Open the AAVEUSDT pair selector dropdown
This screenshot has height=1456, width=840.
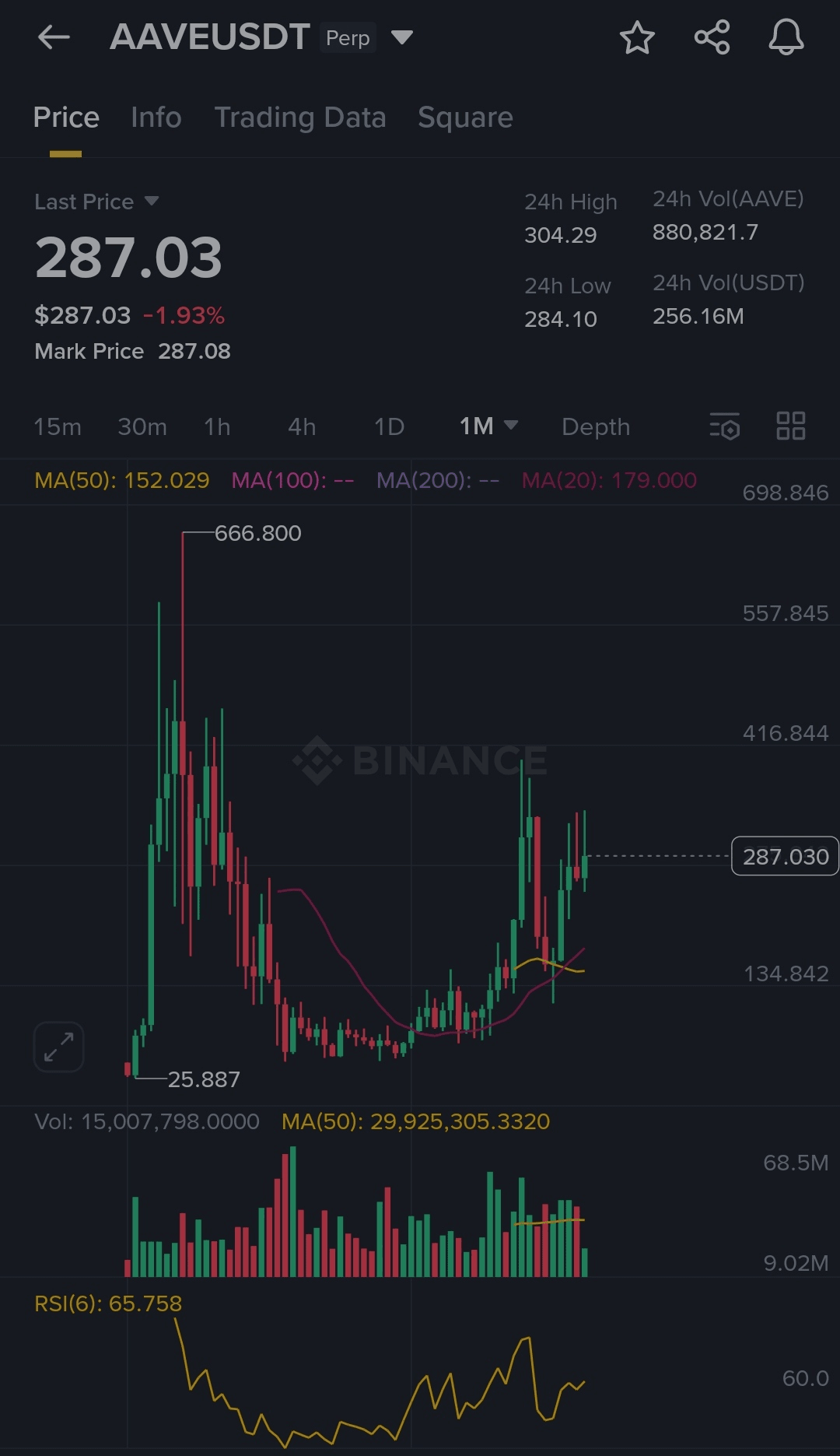click(x=401, y=37)
